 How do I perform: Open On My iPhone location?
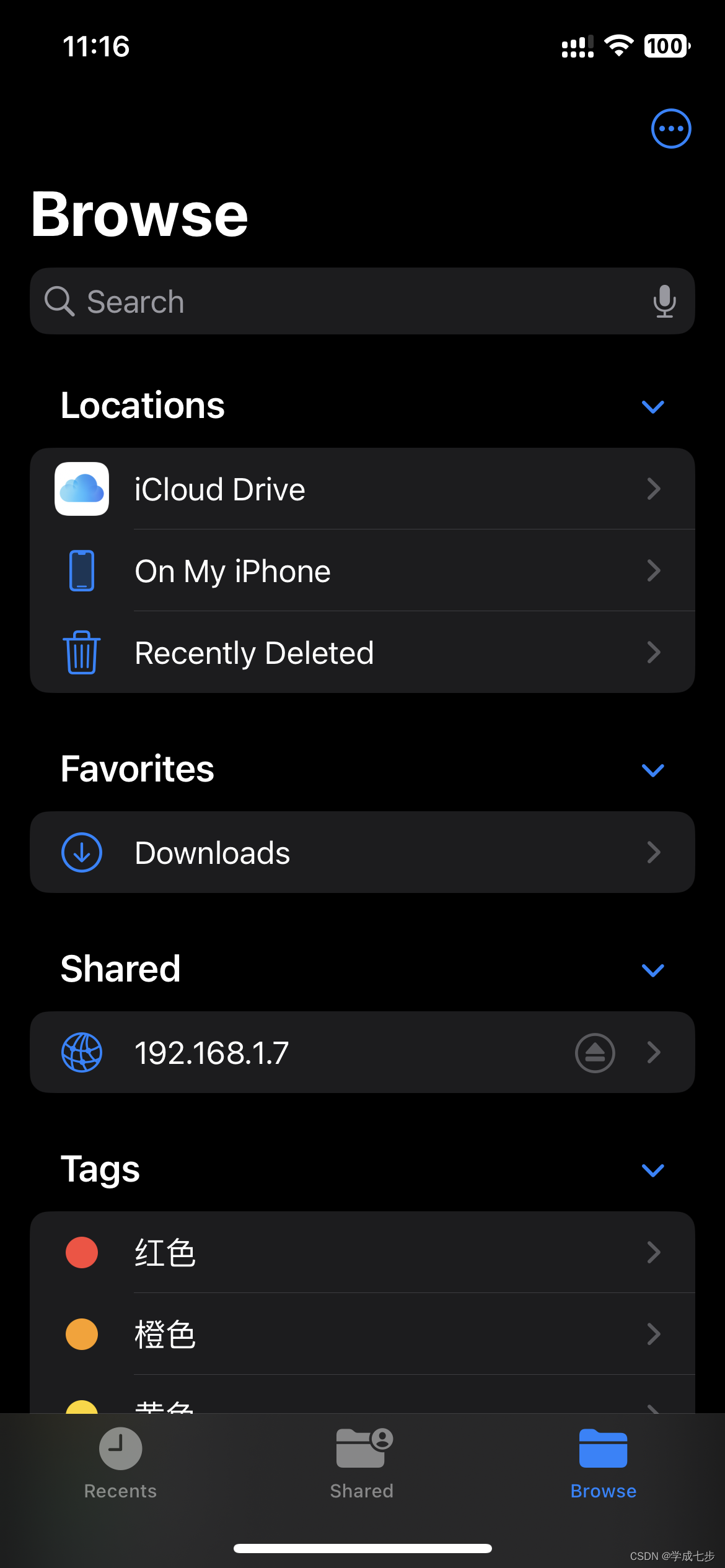coord(362,571)
